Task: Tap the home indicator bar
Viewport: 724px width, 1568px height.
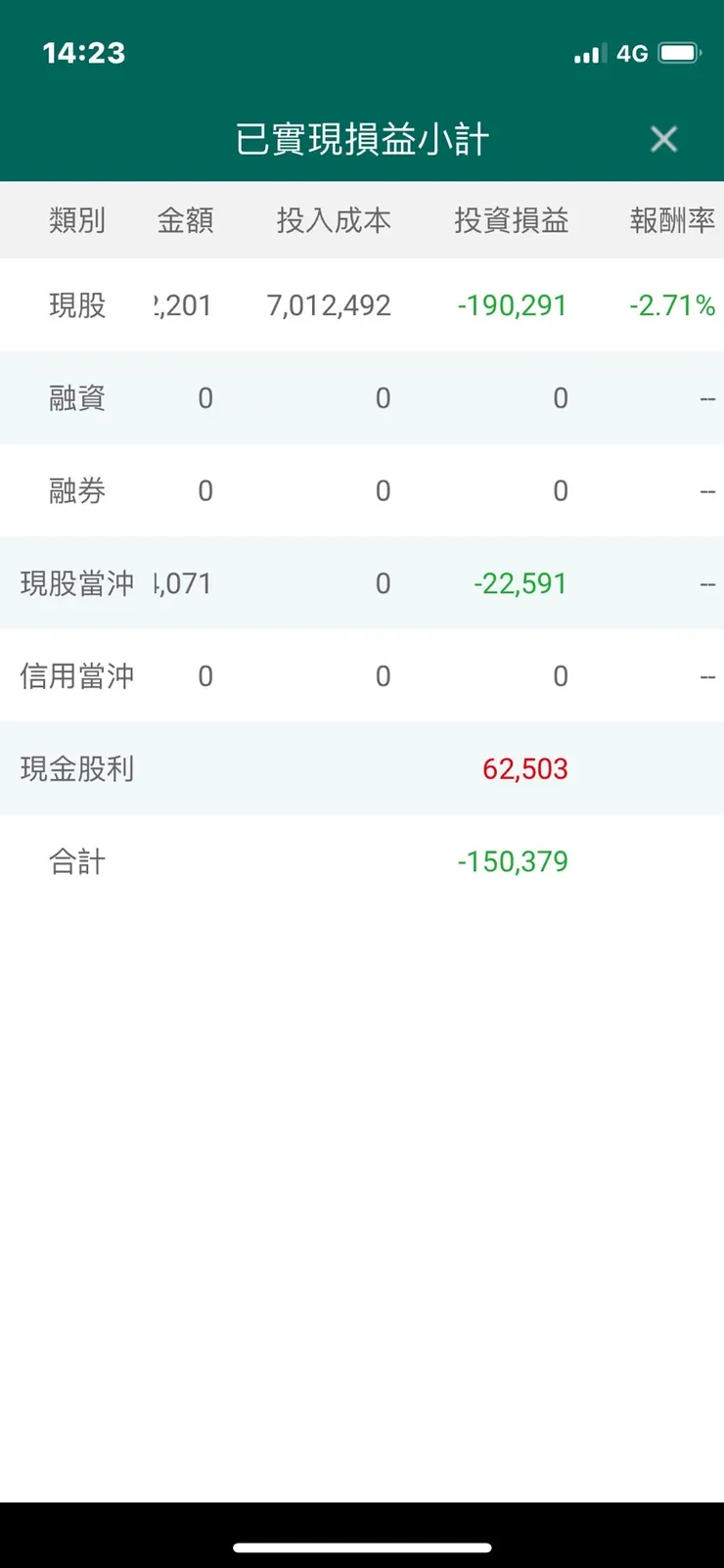Action: tap(362, 1548)
